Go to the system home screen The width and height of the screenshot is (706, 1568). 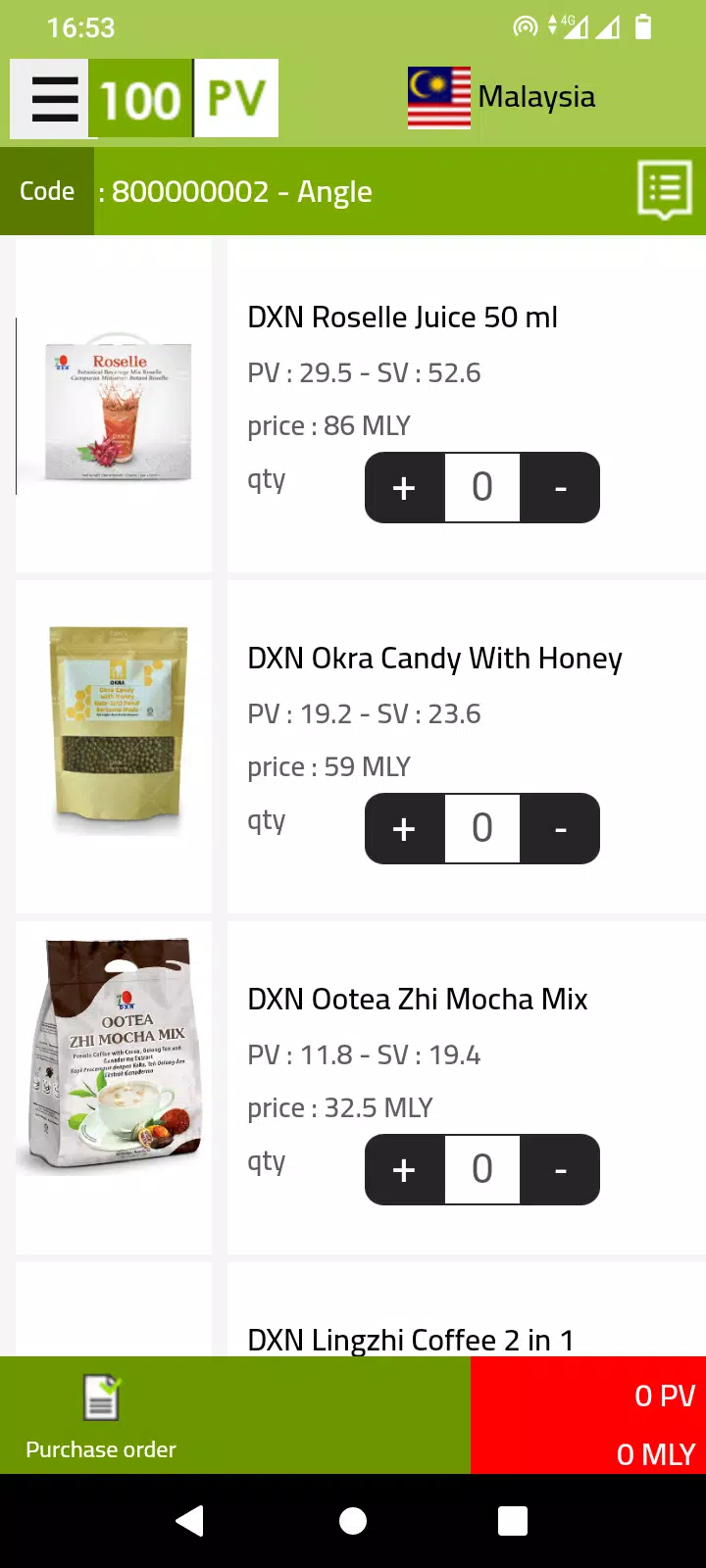[x=353, y=1521]
